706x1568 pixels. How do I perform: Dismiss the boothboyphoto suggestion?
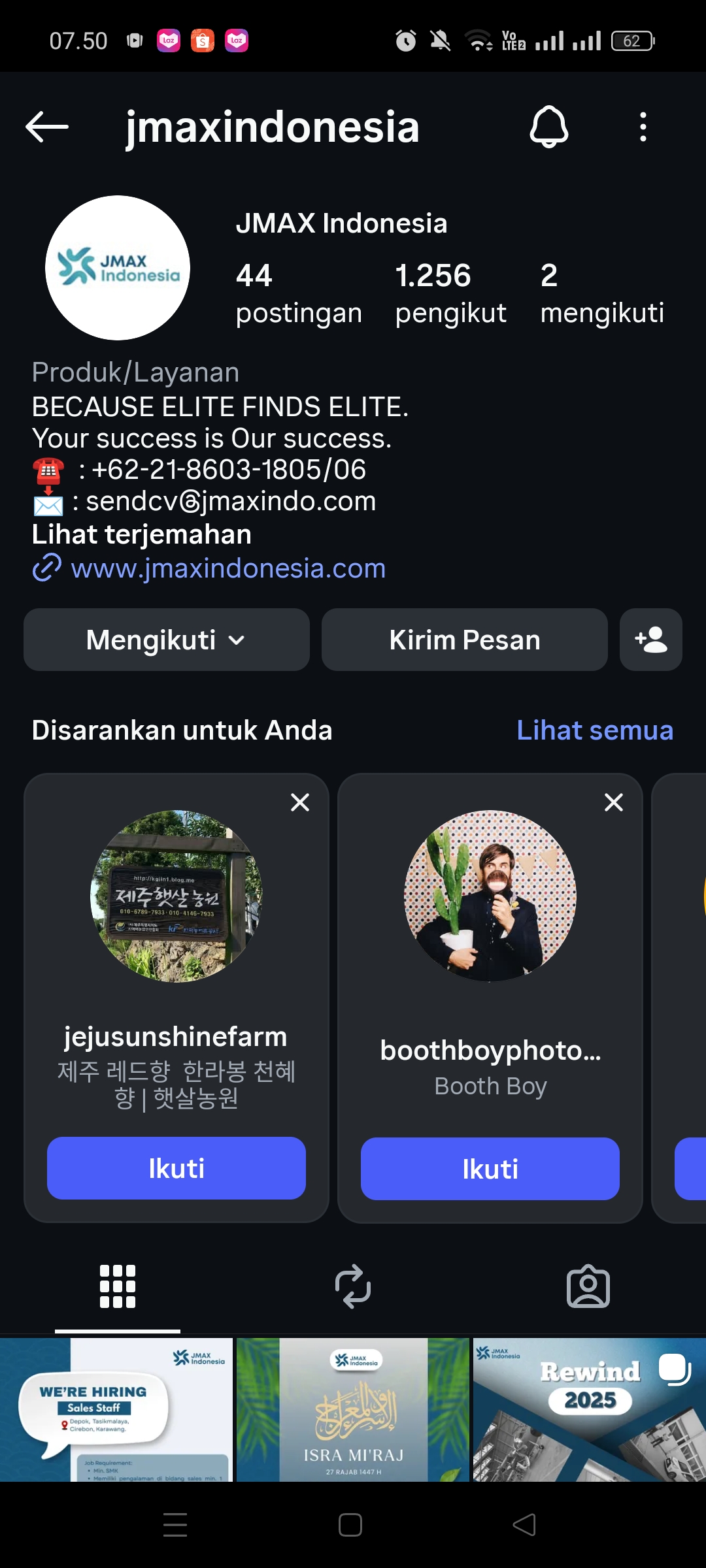point(614,802)
